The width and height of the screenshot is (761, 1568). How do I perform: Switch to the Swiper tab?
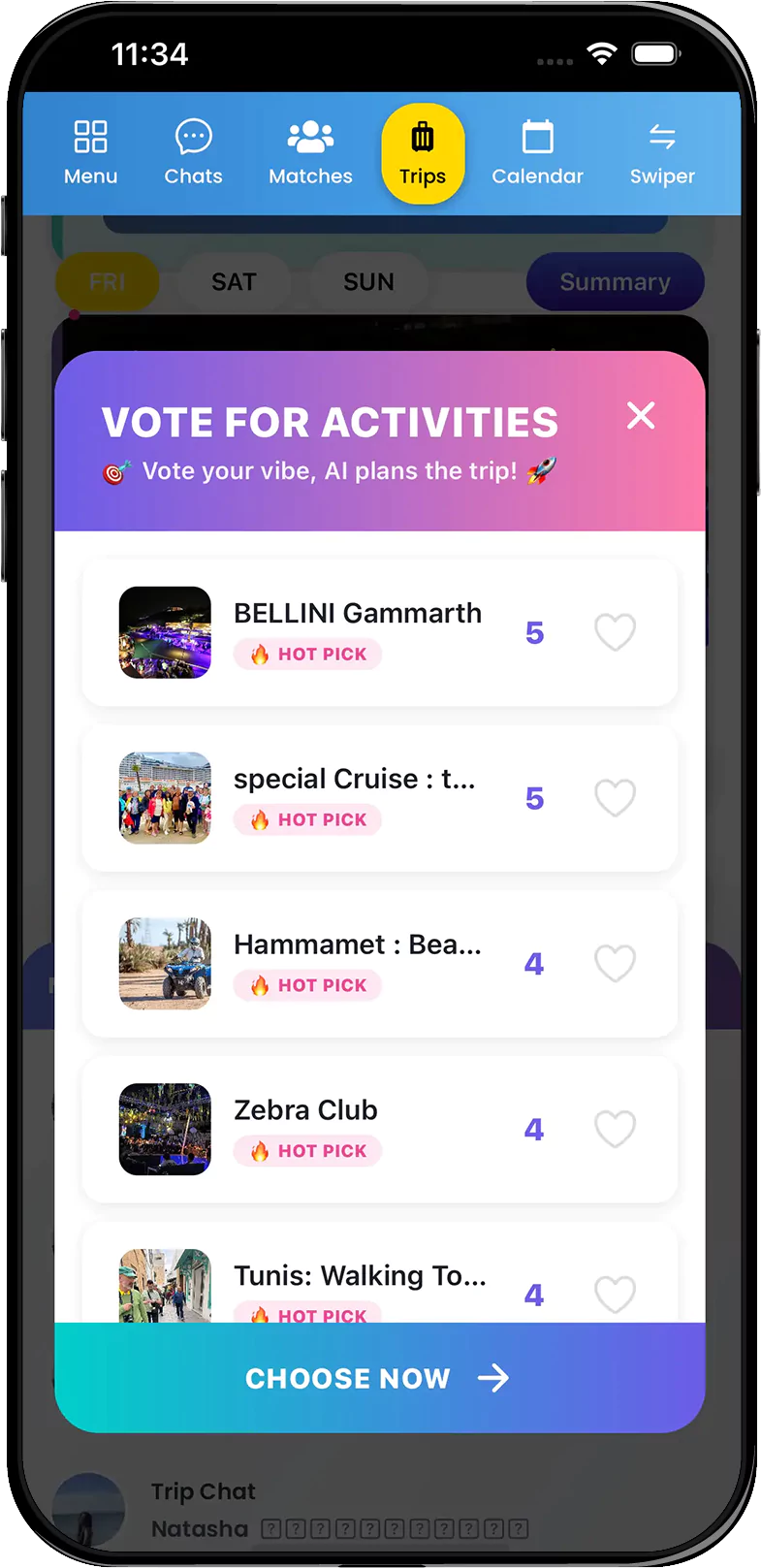[662, 153]
